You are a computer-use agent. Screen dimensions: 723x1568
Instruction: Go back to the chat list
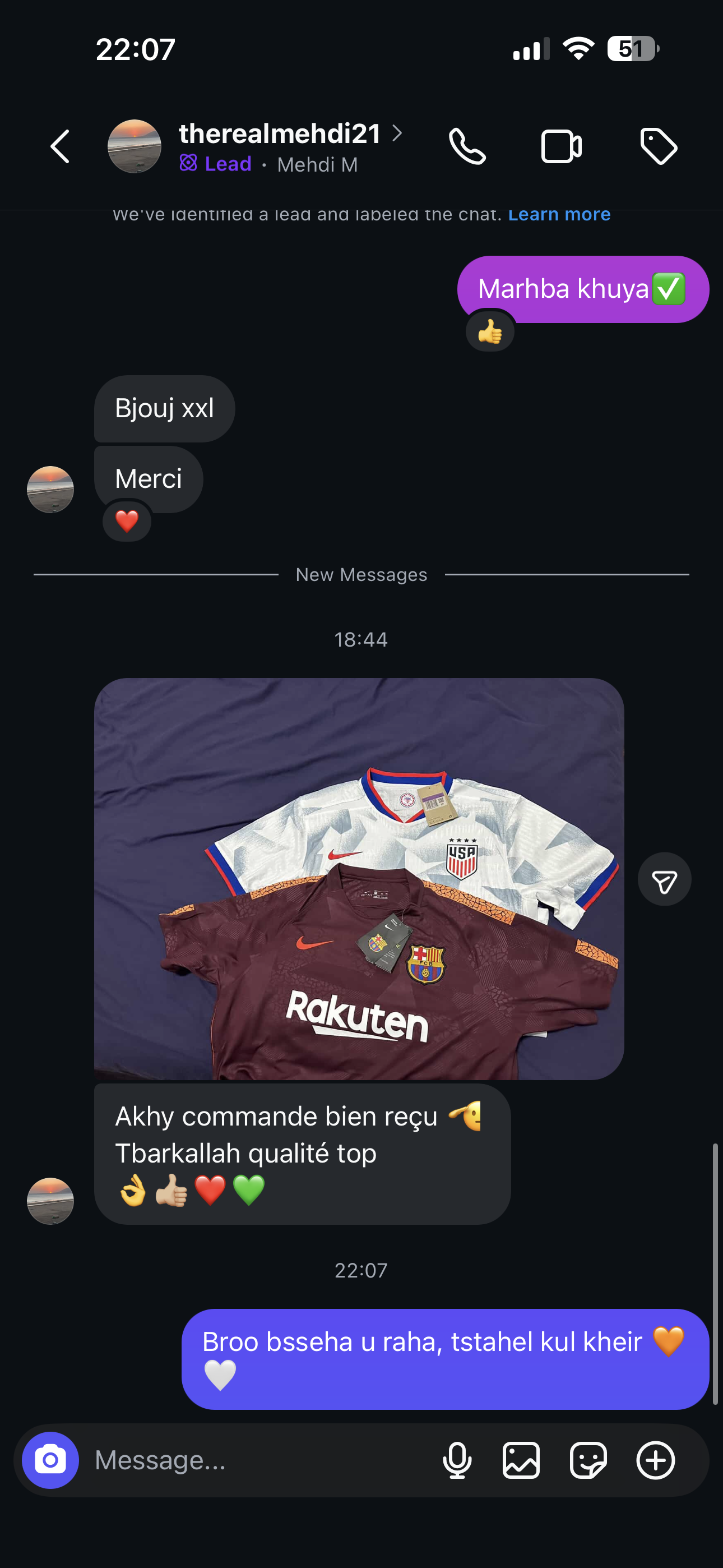coord(59,147)
